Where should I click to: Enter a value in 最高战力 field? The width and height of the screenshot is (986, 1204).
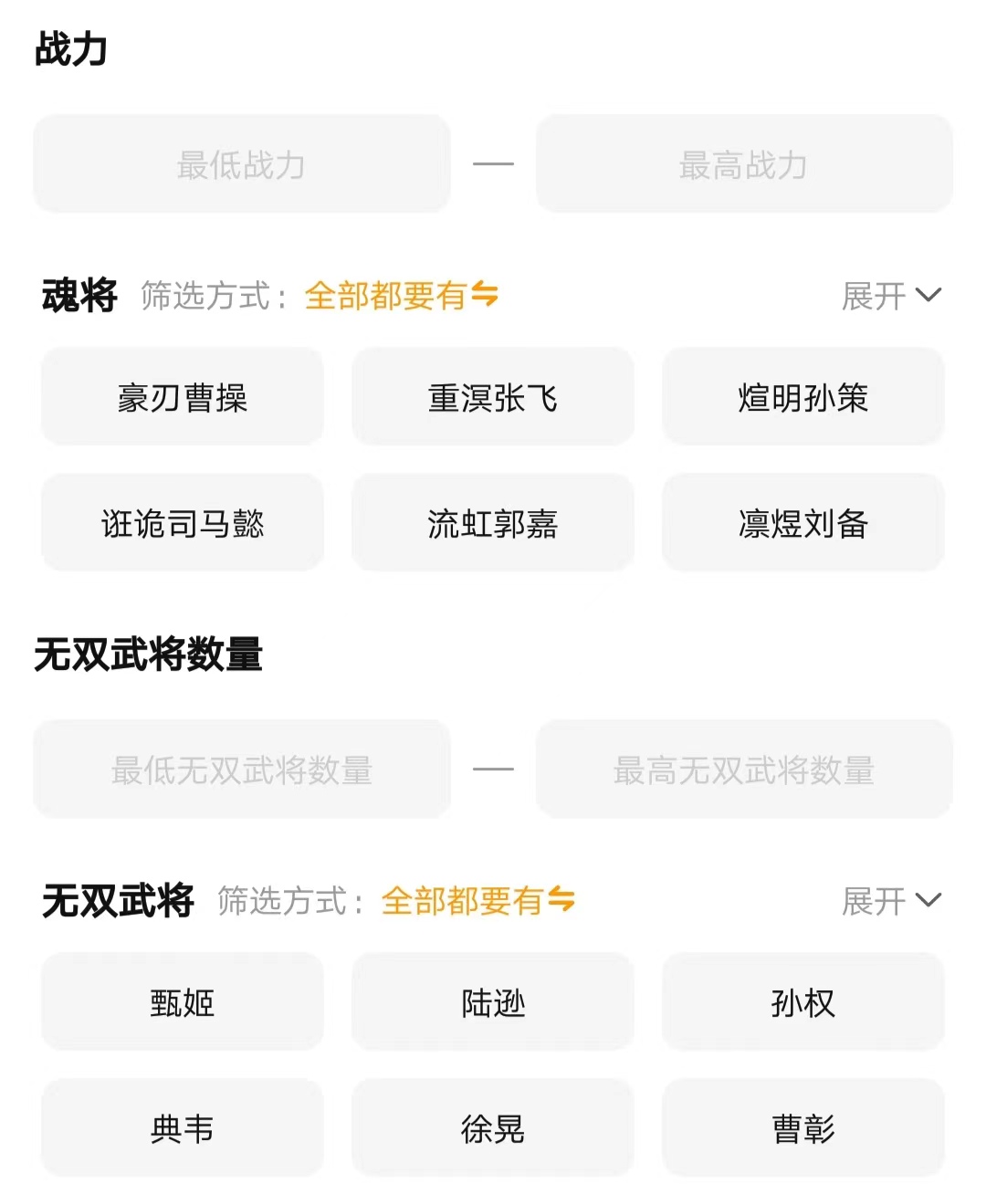point(743,164)
